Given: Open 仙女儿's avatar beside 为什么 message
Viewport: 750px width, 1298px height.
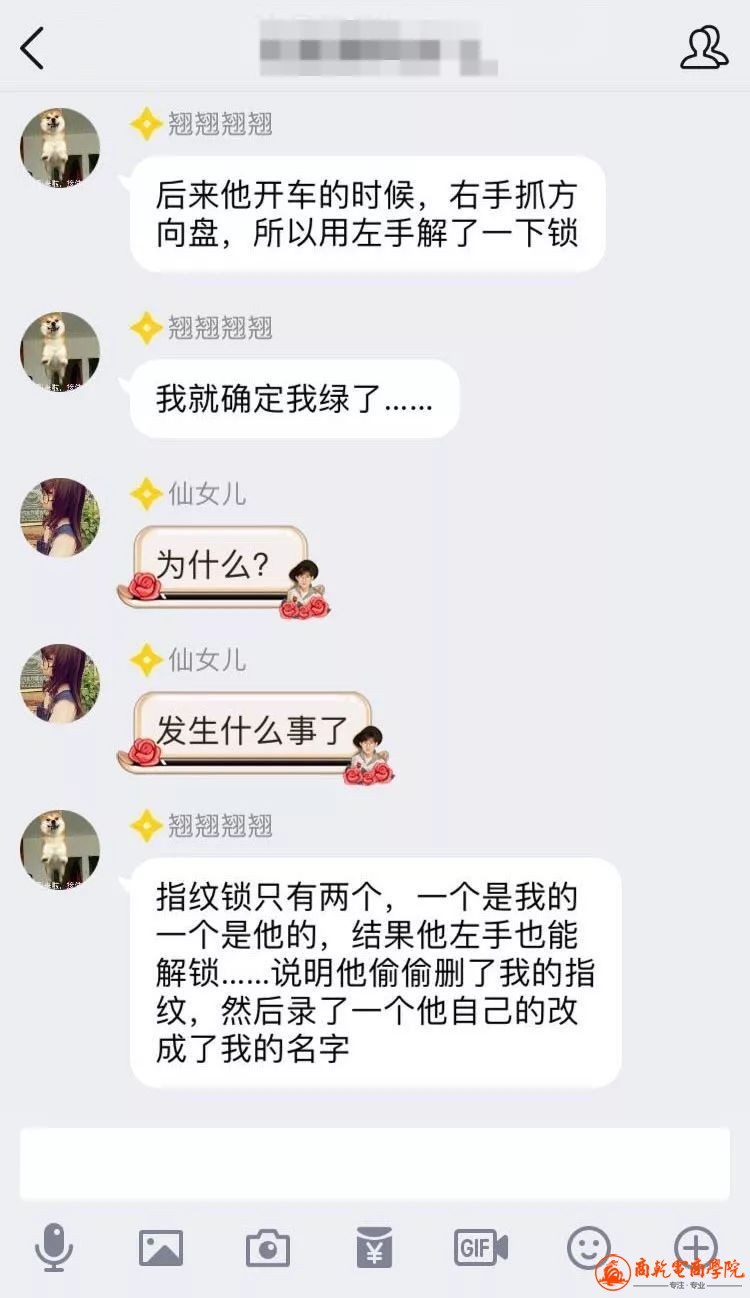Looking at the screenshot, I should pos(60,517).
